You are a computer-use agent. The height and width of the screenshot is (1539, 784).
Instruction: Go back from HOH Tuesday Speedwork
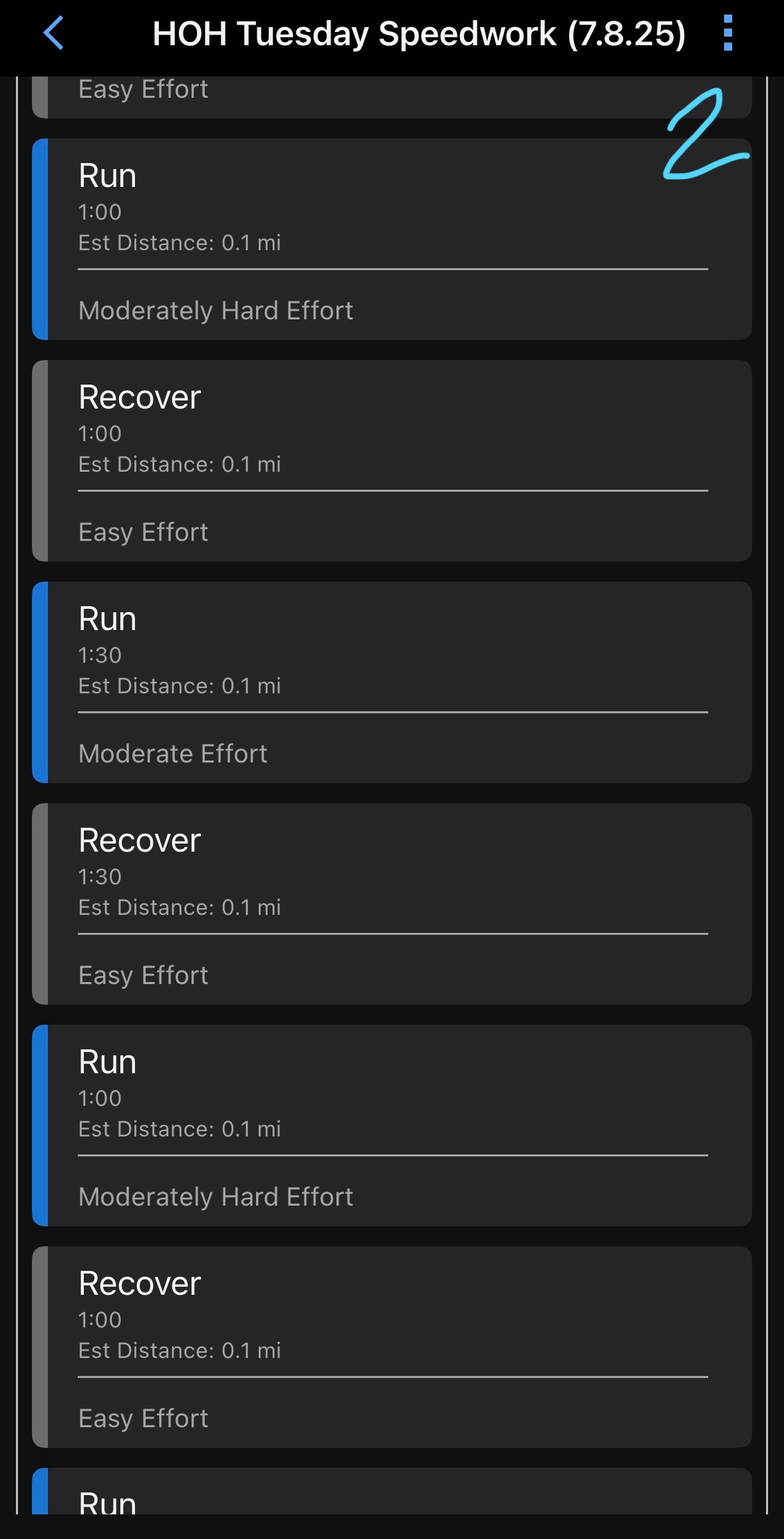click(x=54, y=33)
